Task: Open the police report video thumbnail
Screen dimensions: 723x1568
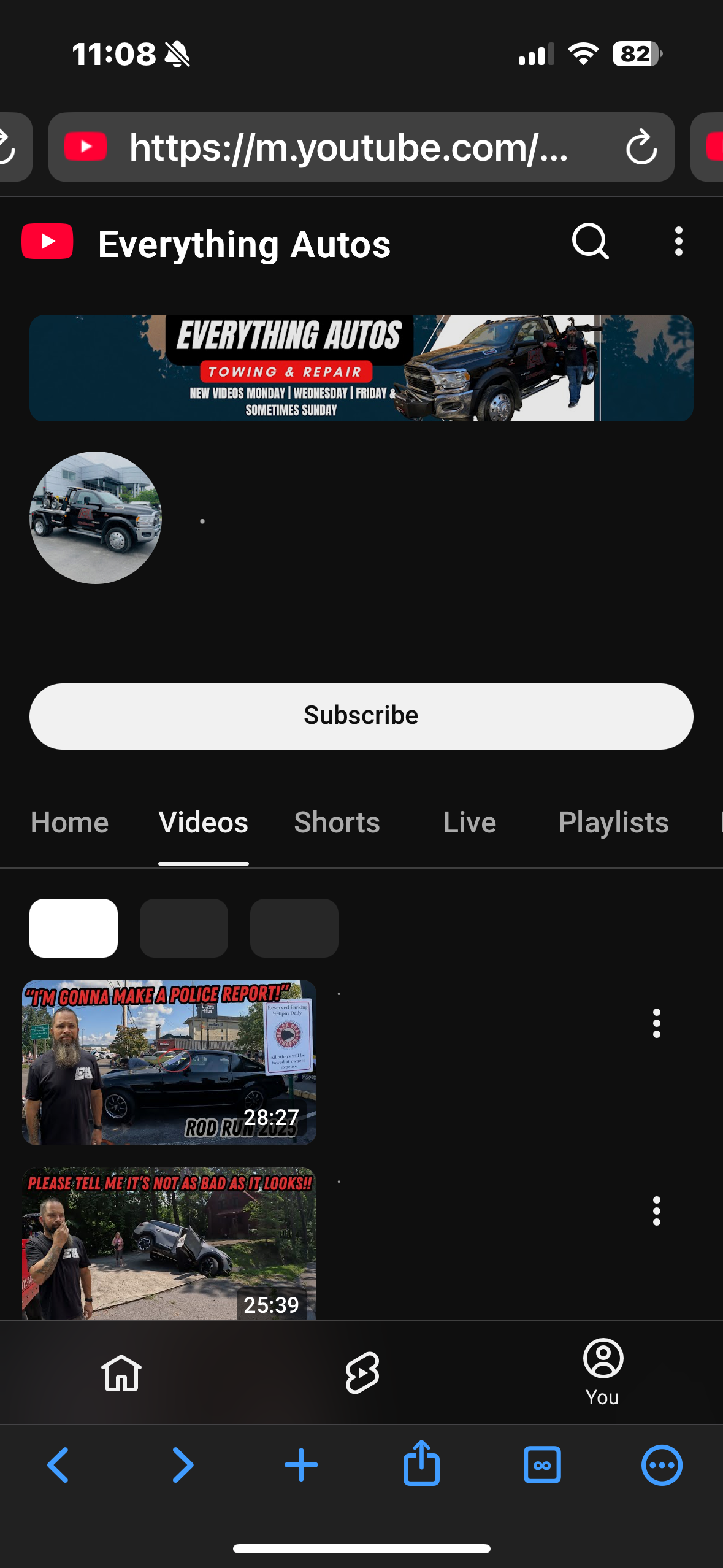Action: (x=169, y=1062)
